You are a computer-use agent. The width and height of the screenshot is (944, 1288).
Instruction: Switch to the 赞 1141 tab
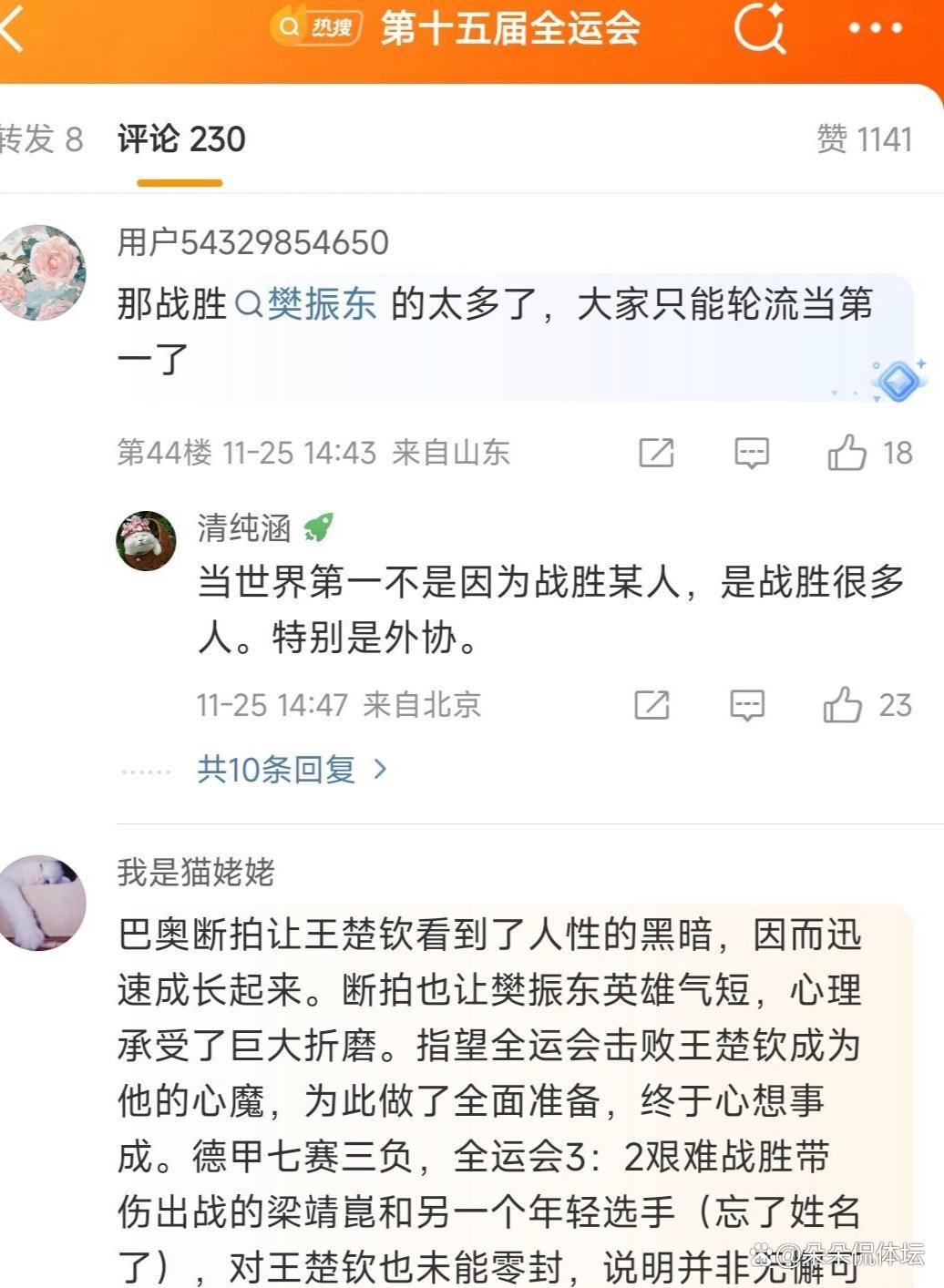click(x=864, y=139)
